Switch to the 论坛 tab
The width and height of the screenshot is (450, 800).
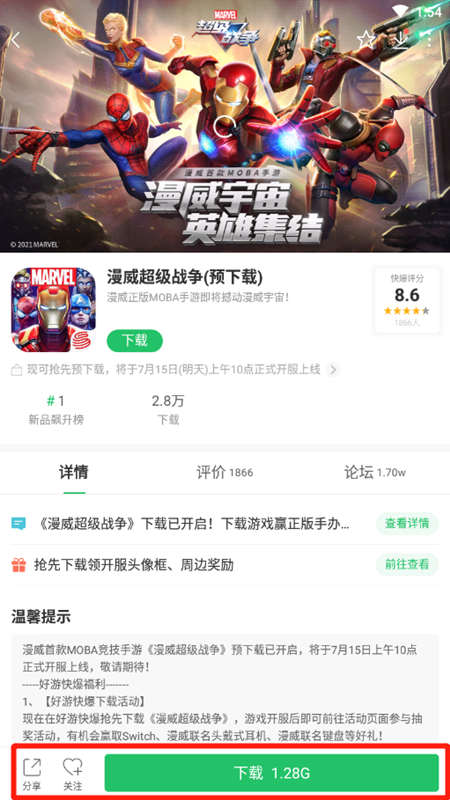pyautogui.click(x=375, y=472)
